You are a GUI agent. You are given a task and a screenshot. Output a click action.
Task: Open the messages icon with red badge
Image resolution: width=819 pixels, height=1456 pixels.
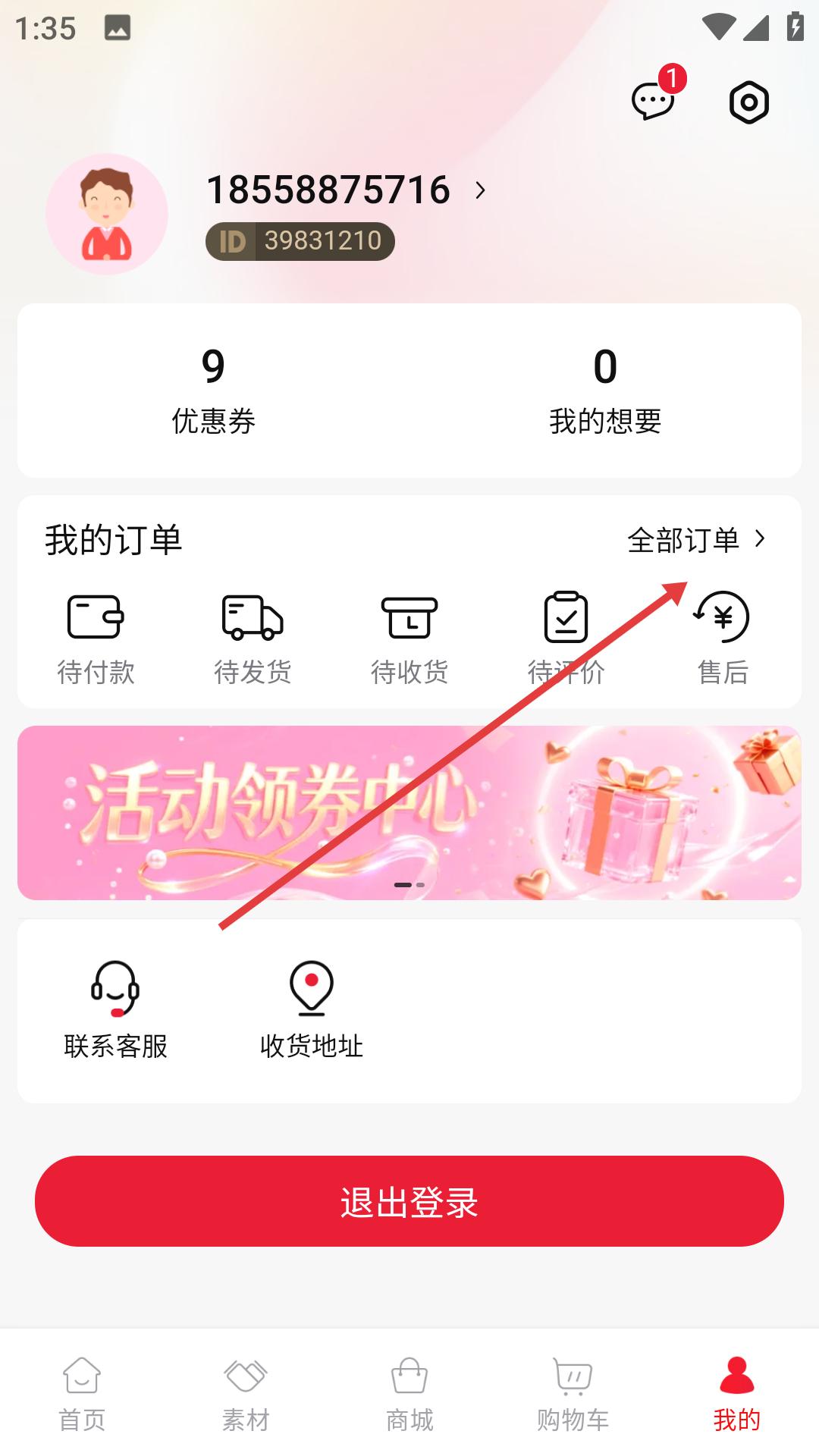click(654, 101)
